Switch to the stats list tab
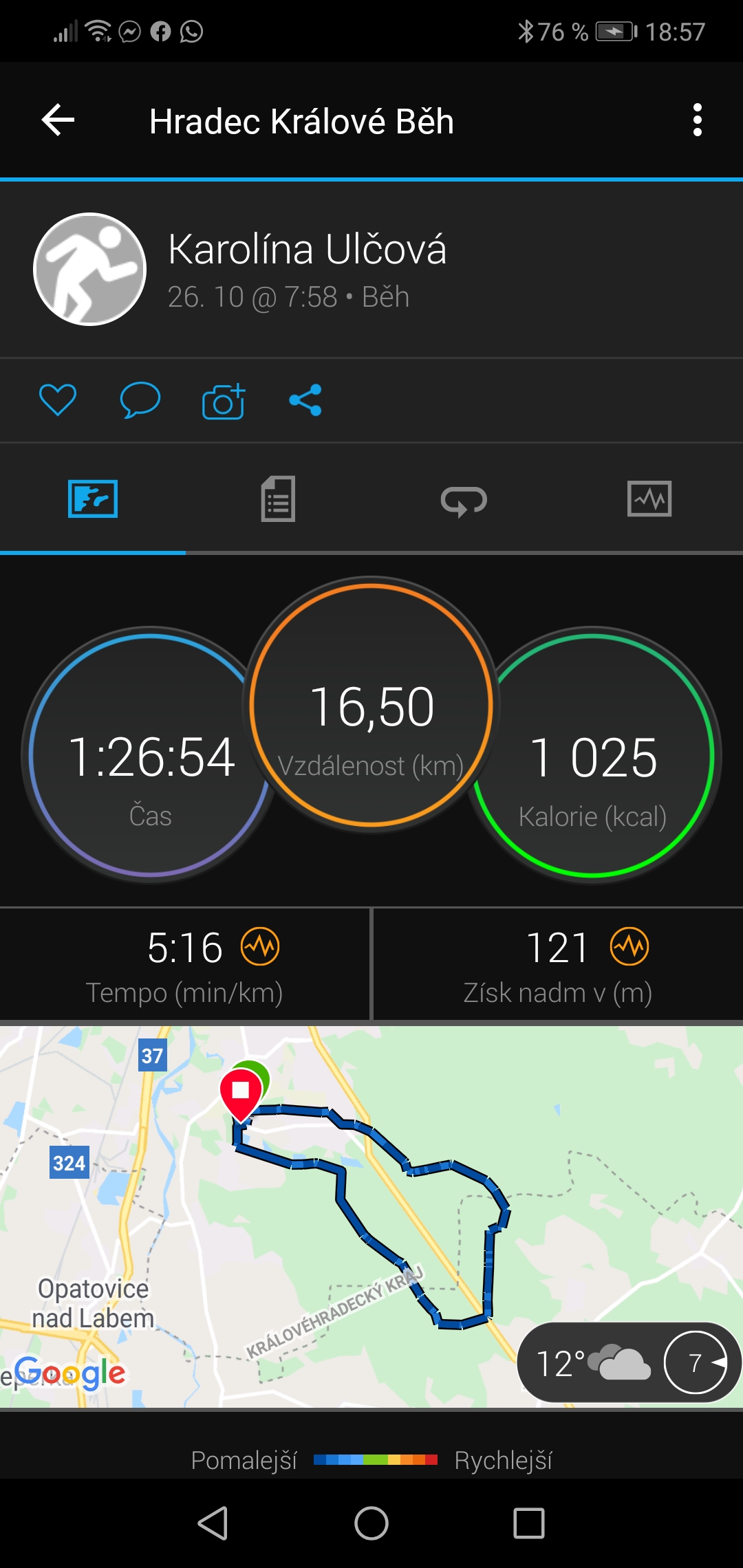Viewport: 743px width, 1568px height. [278, 499]
